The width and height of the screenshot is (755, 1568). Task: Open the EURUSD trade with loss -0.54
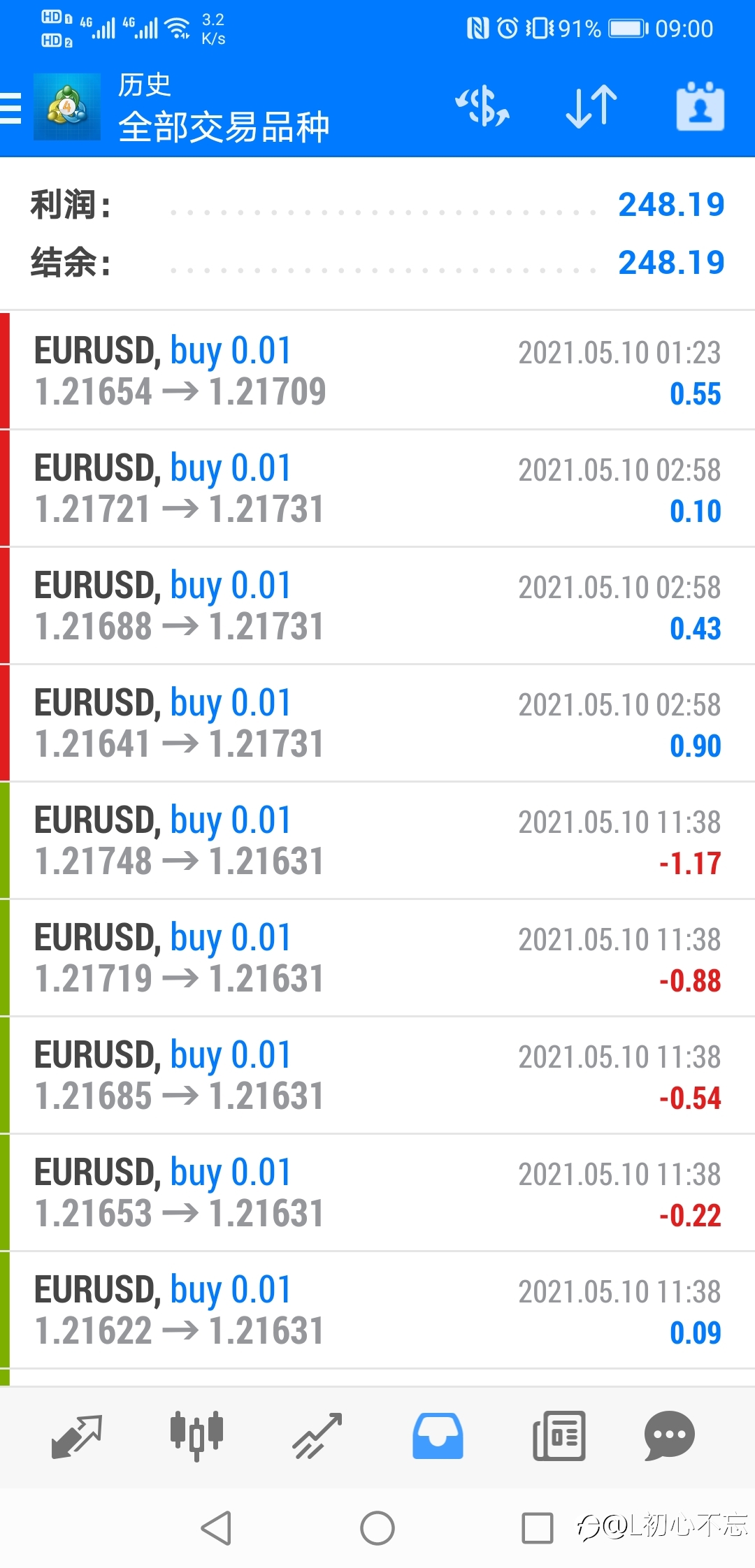pyautogui.click(x=377, y=1075)
